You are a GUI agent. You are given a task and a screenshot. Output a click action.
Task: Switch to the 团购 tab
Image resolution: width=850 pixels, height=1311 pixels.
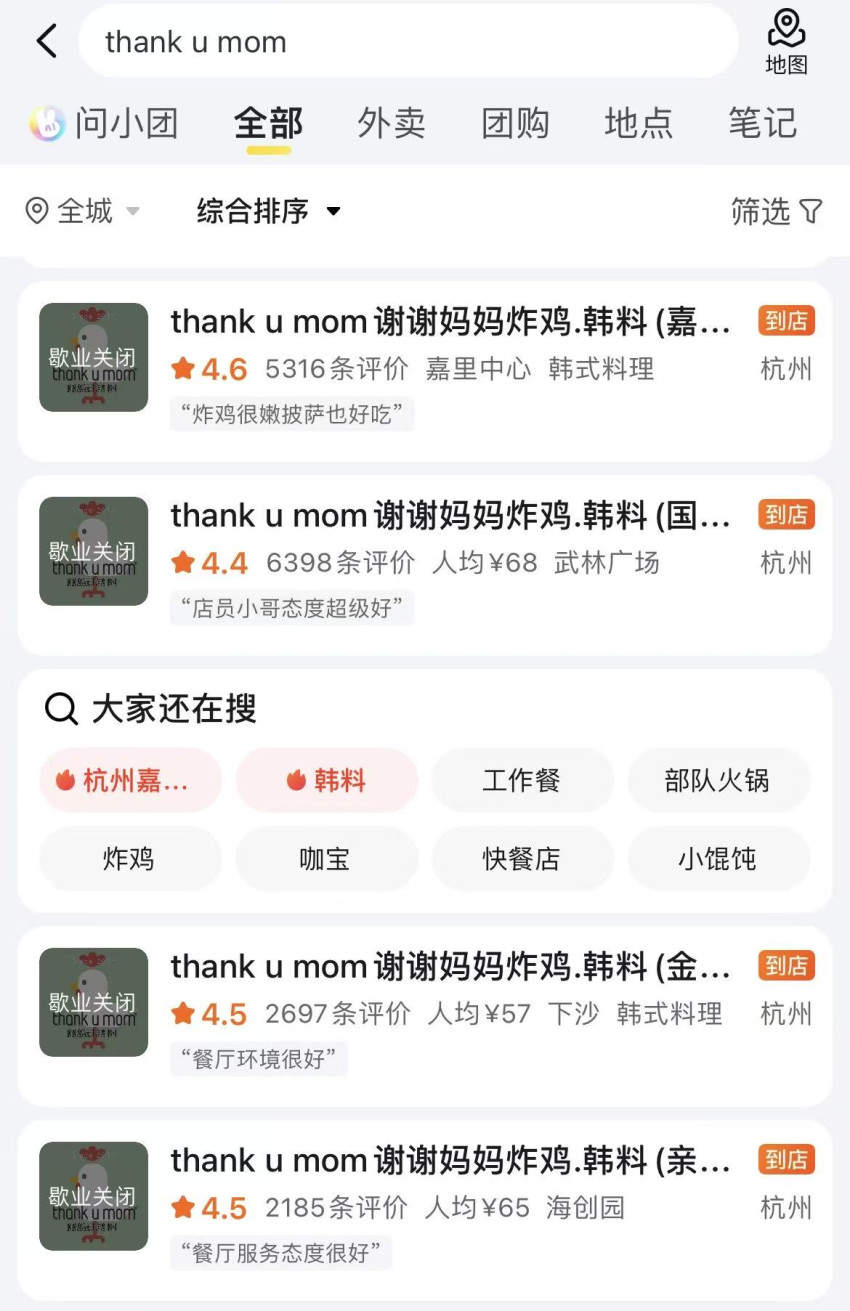coord(515,123)
